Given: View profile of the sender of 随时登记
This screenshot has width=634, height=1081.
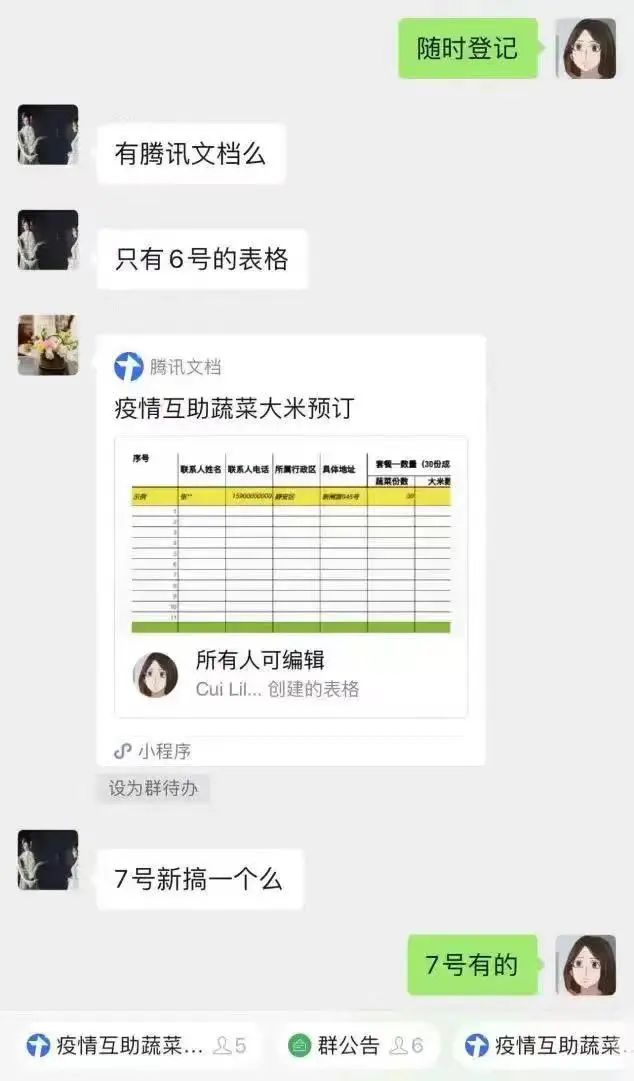Looking at the screenshot, I should tap(585, 48).
